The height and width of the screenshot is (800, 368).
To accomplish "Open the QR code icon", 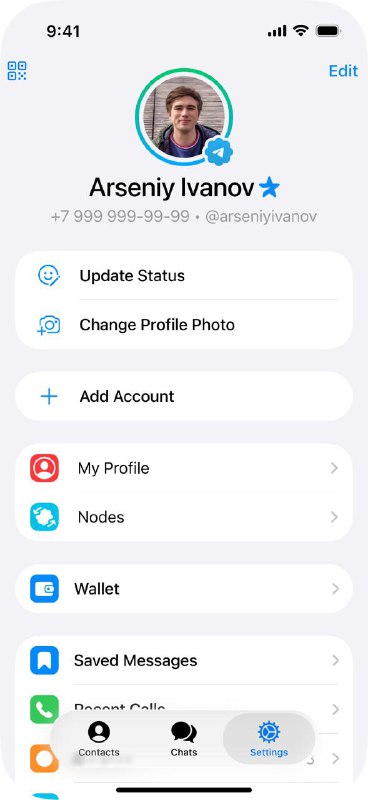I will (x=17, y=71).
